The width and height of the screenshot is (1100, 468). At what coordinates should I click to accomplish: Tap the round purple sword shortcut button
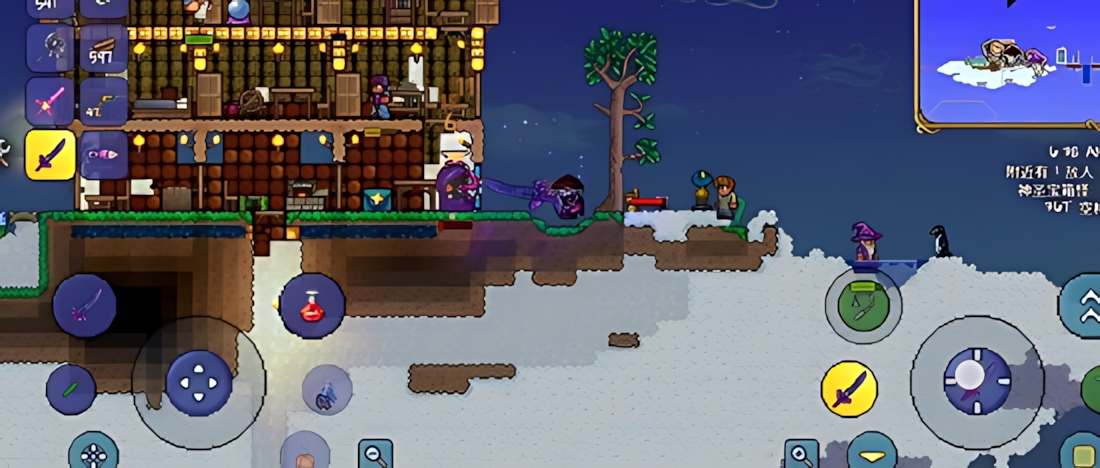[x=85, y=305]
